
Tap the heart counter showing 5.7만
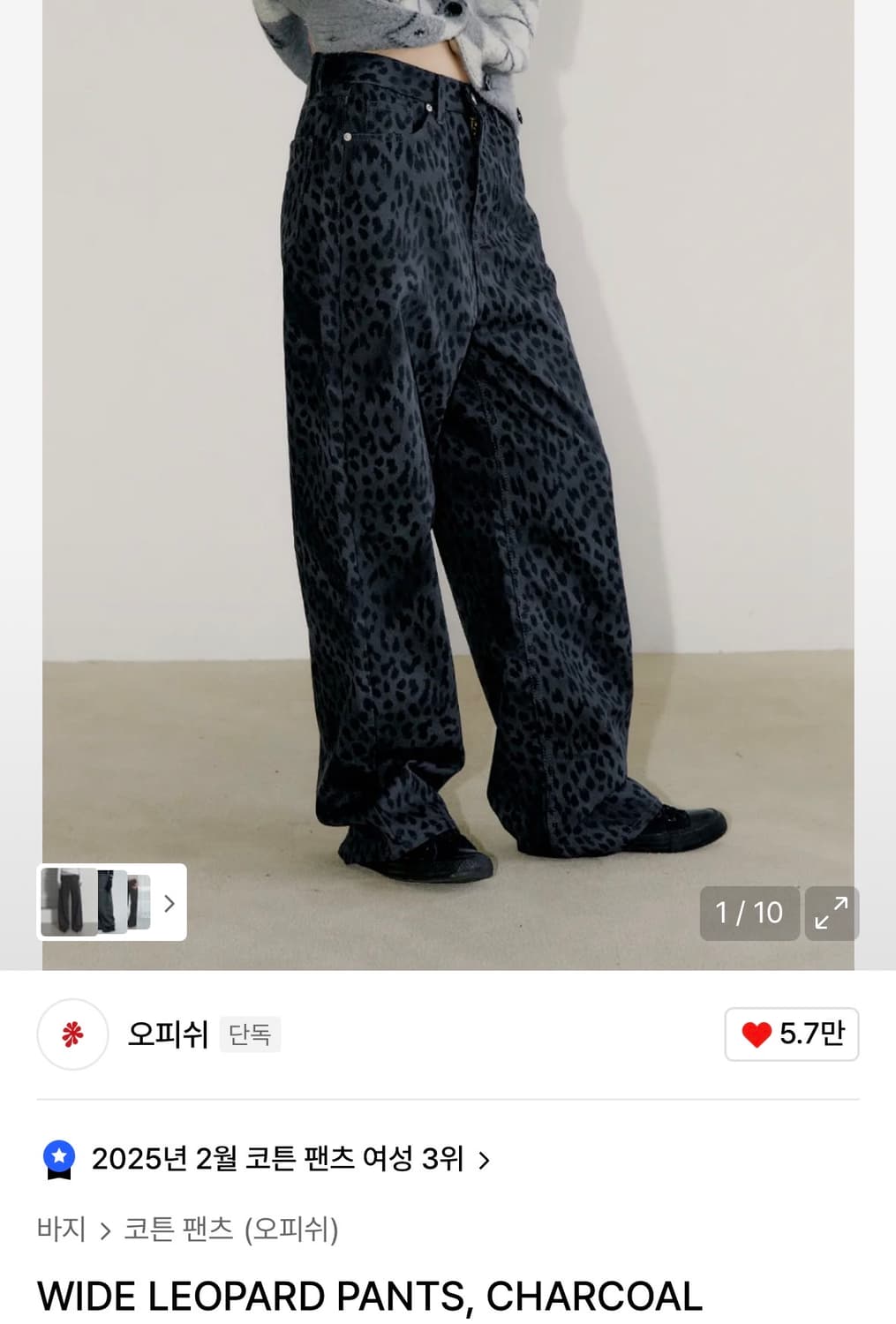[790, 1034]
